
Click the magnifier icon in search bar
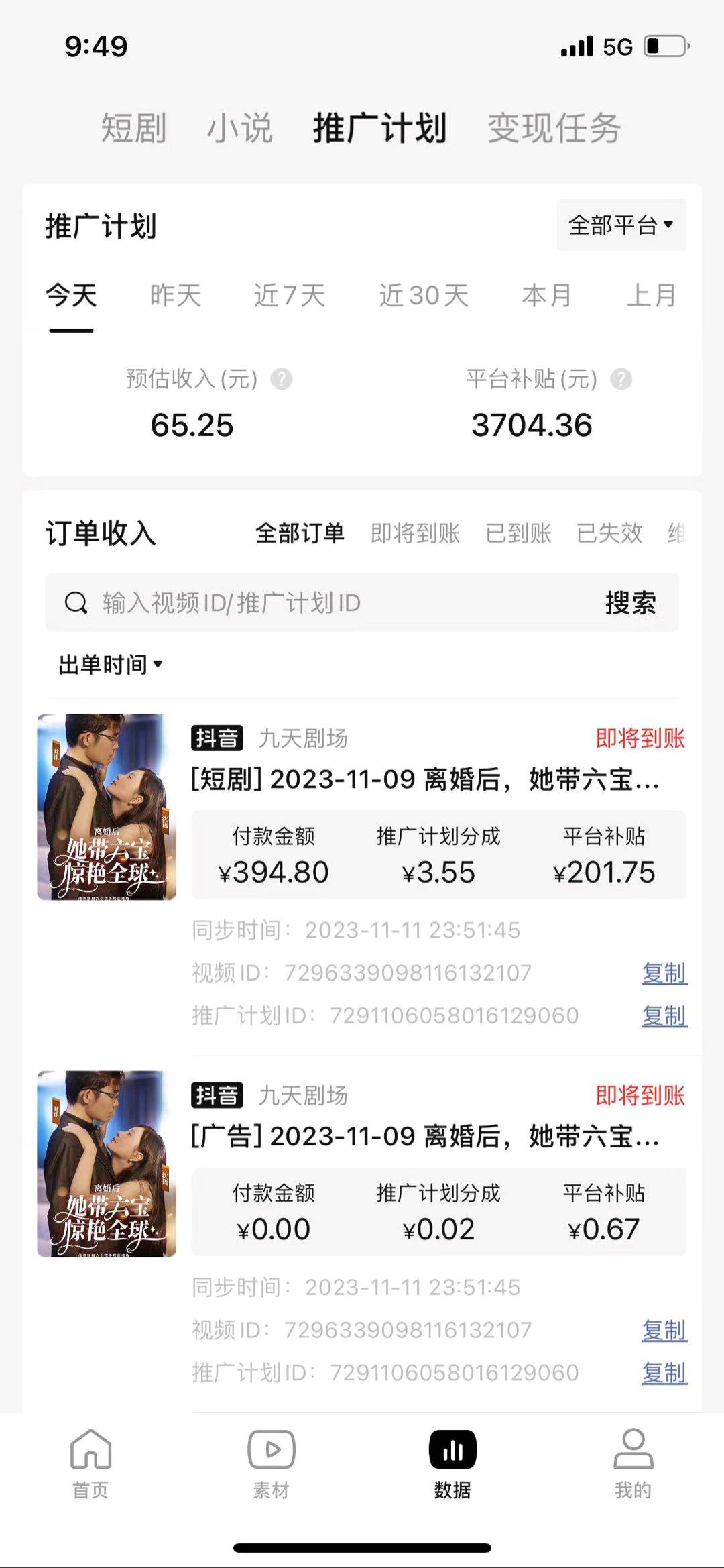[x=76, y=602]
